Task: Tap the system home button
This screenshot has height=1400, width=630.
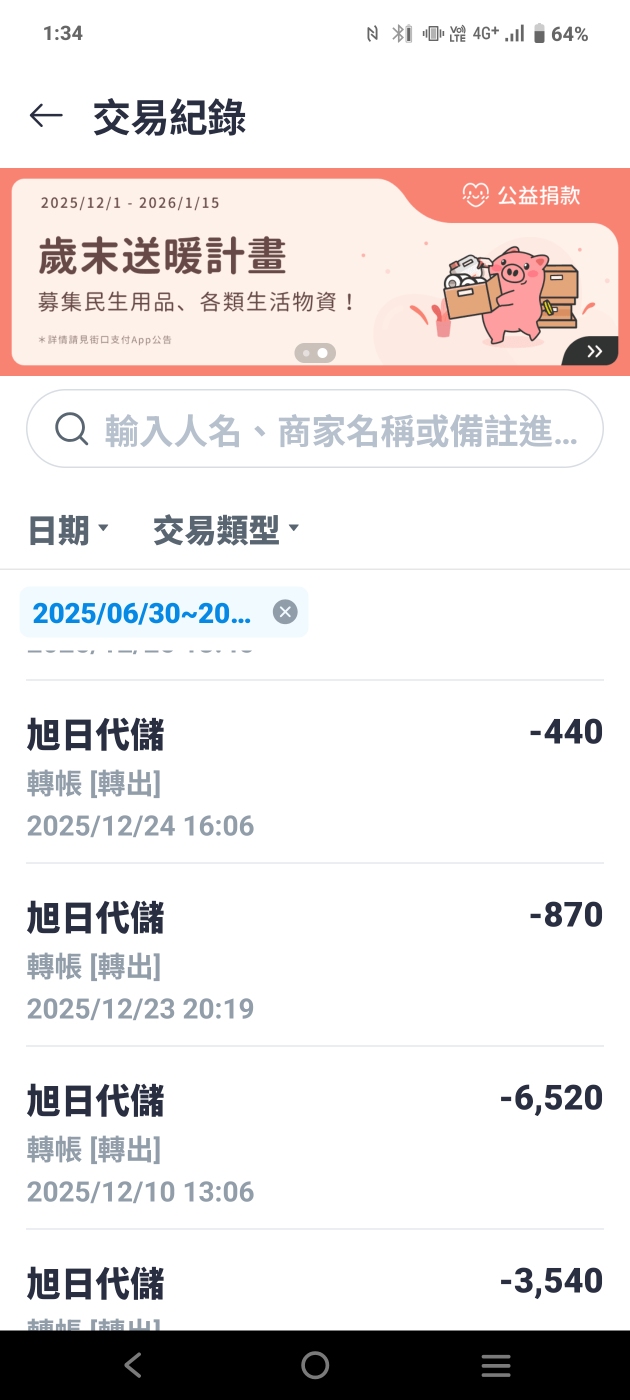Action: point(315,1365)
